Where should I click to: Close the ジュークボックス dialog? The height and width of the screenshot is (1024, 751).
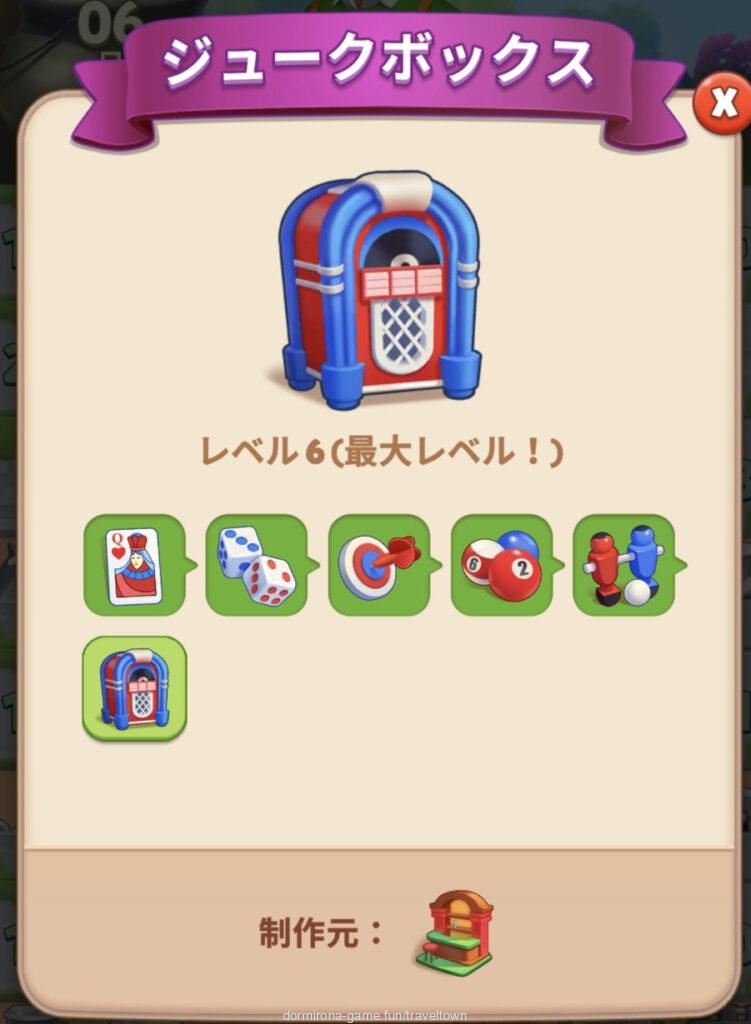[x=722, y=103]
